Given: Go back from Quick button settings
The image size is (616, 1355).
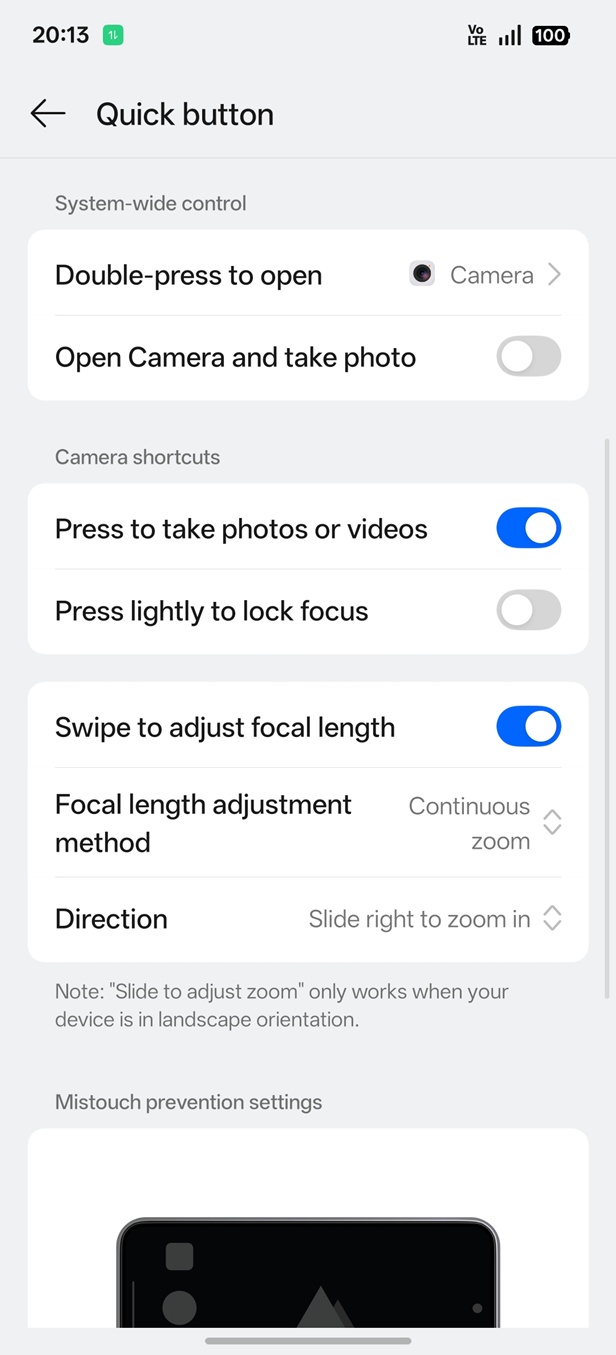Looking at the screenshot, I should coord(47,114).
